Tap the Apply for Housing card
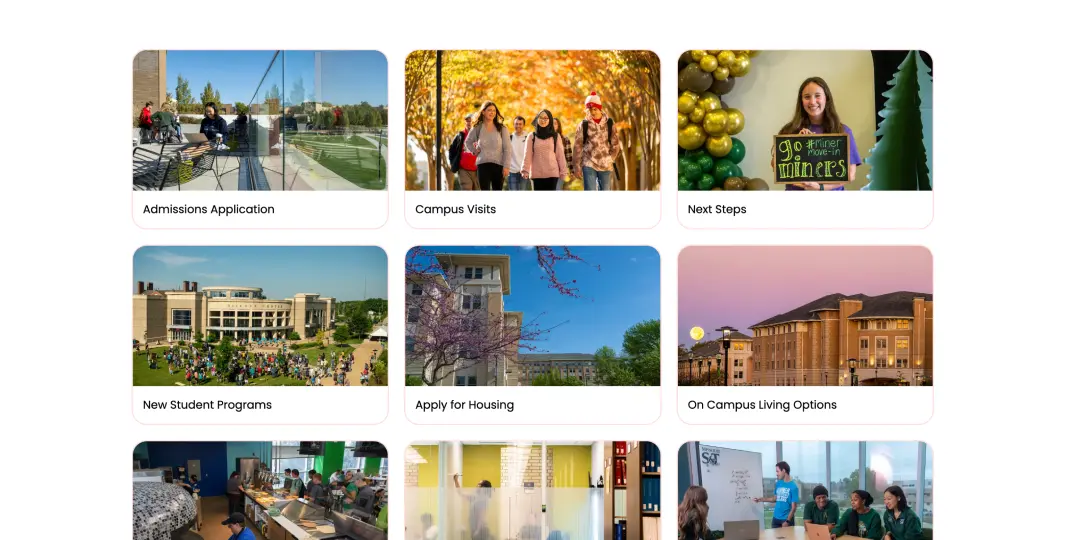Image resolution: width=1068 pixels, height=540 pixels. pos(532,335)
